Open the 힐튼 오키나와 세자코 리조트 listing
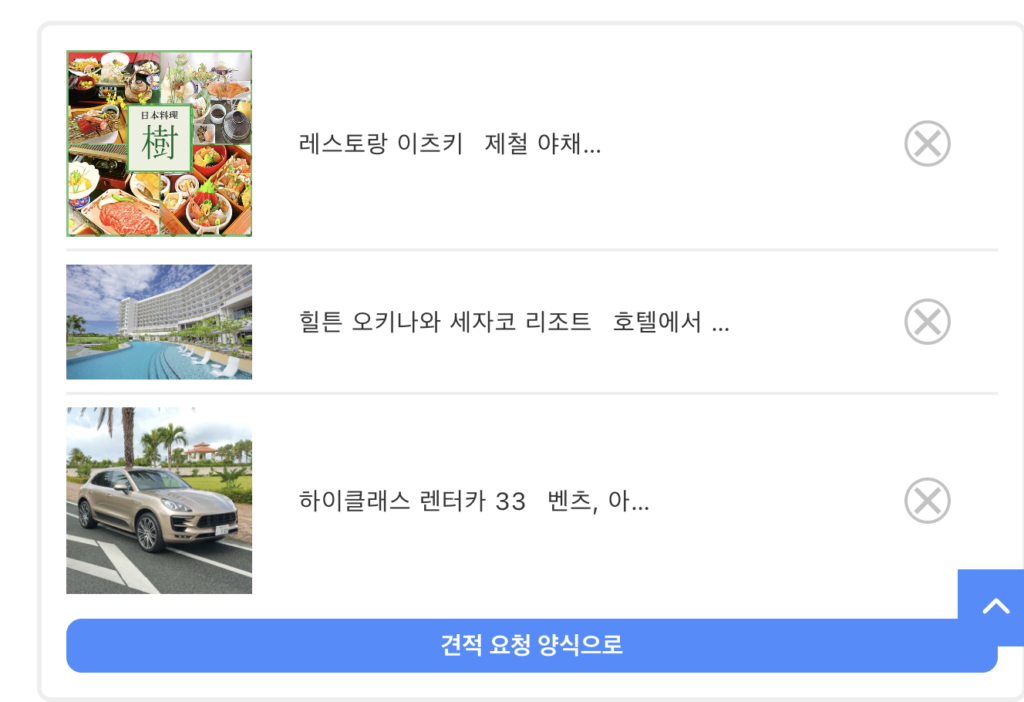The width and height of the screenshot is (1024, 702). click(x=513, y=323)
